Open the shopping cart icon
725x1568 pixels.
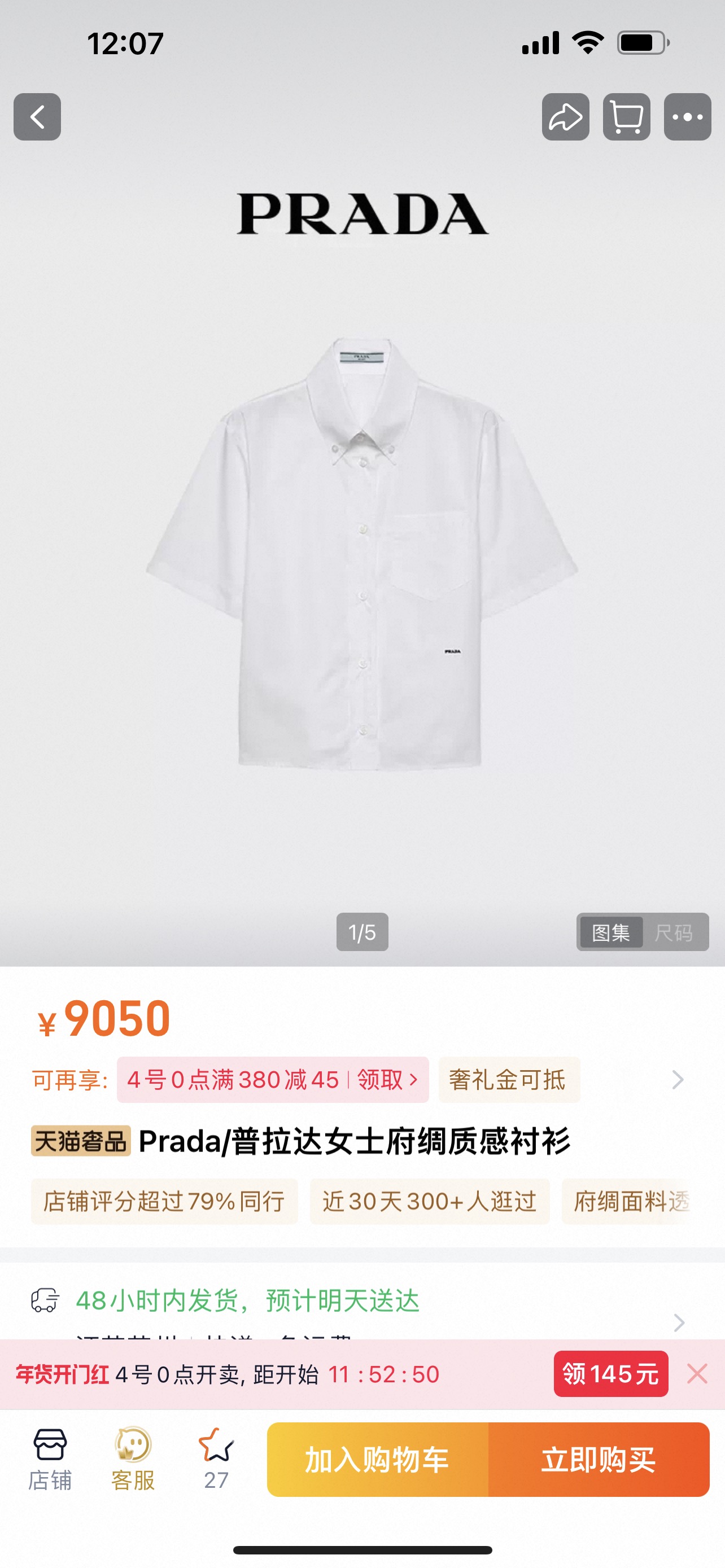click(x=626, y=117)
